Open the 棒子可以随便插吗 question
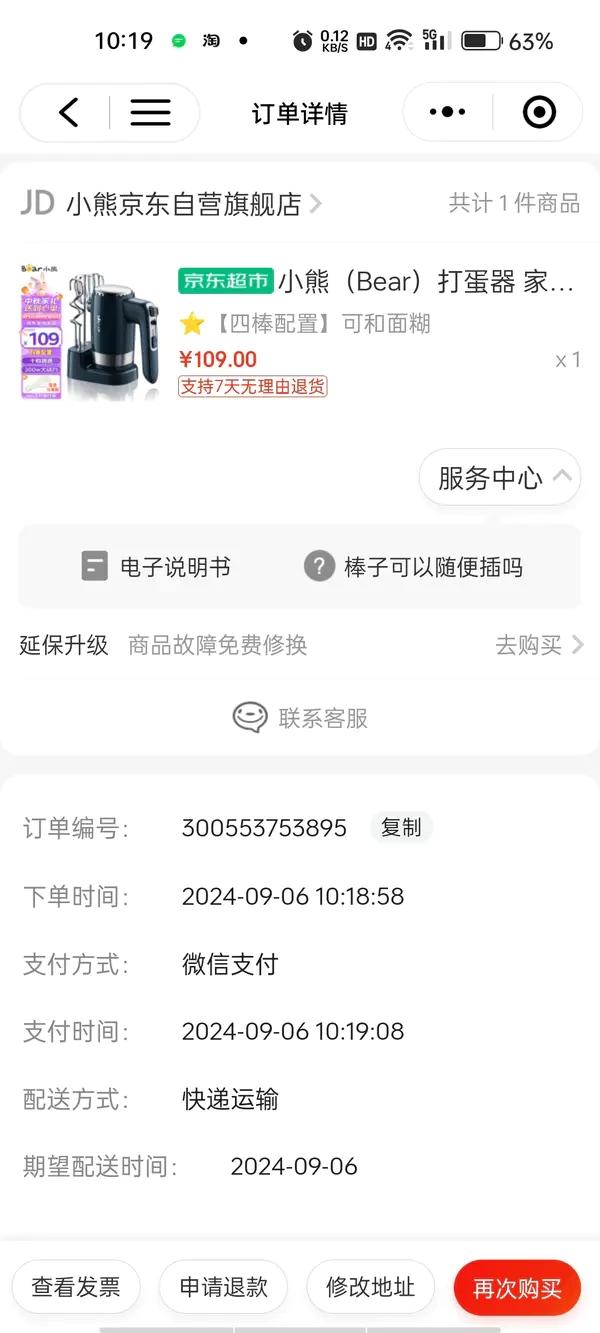 click(414, 568)
